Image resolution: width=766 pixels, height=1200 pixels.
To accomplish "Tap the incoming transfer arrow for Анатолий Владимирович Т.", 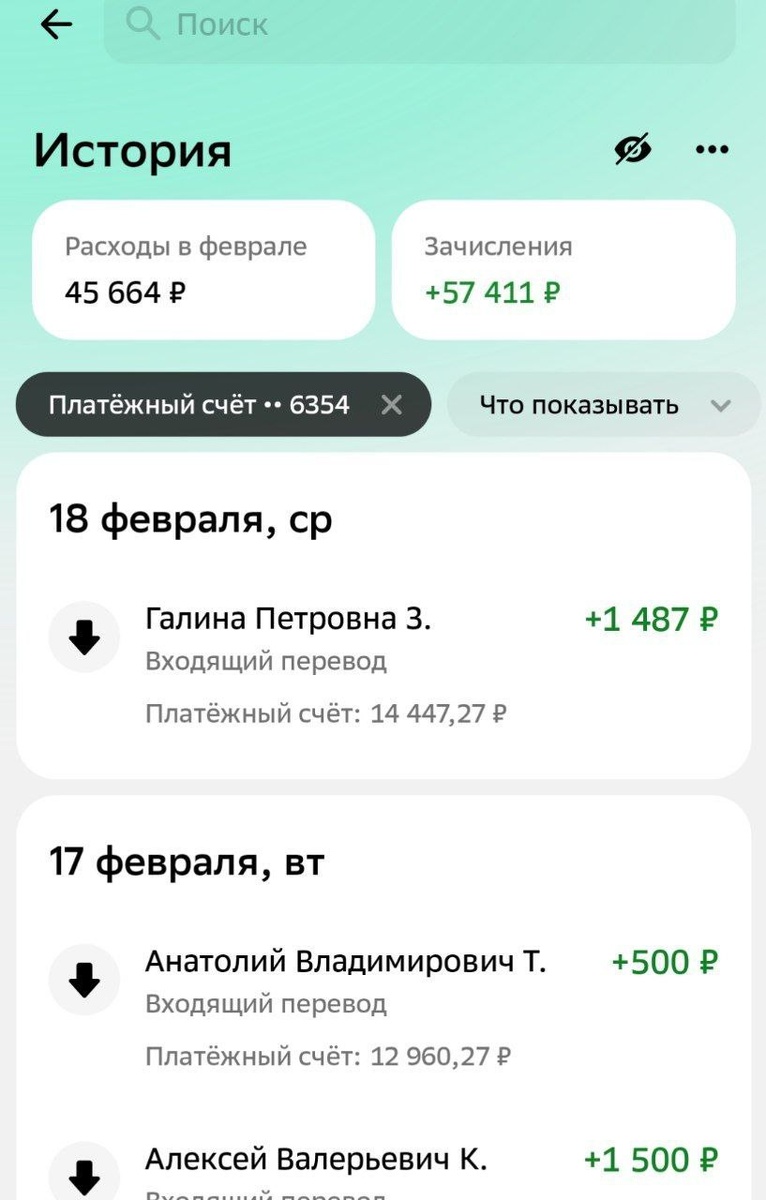I will (x=84, y=979).
